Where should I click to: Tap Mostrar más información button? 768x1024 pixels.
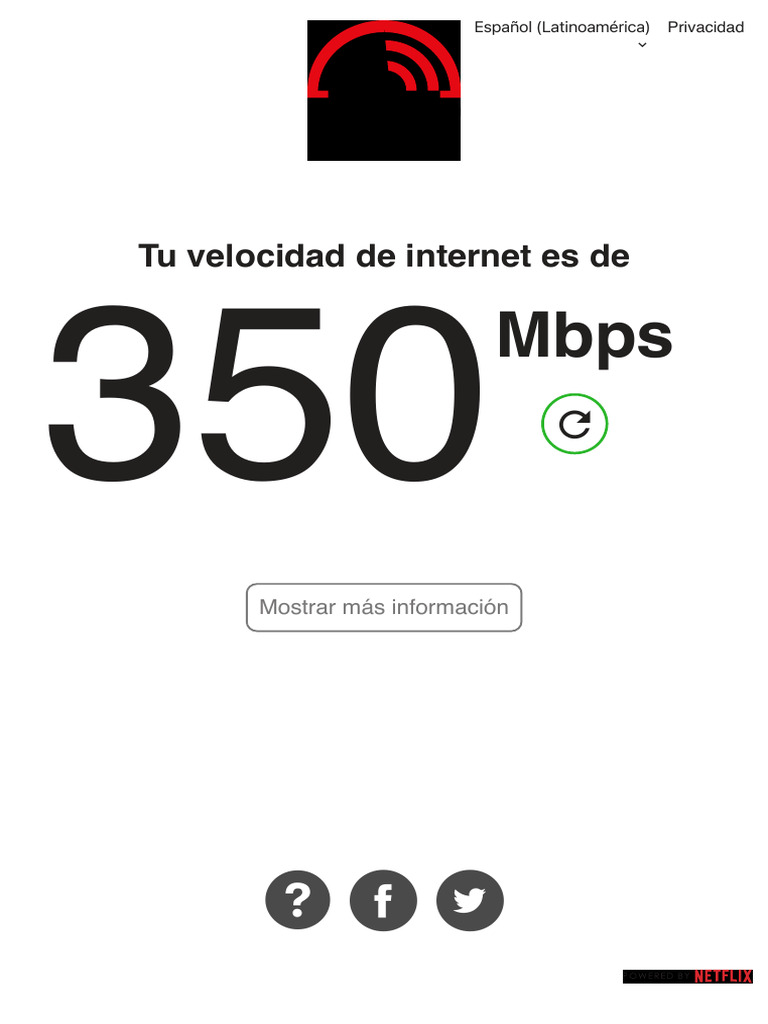click(384, 607)
